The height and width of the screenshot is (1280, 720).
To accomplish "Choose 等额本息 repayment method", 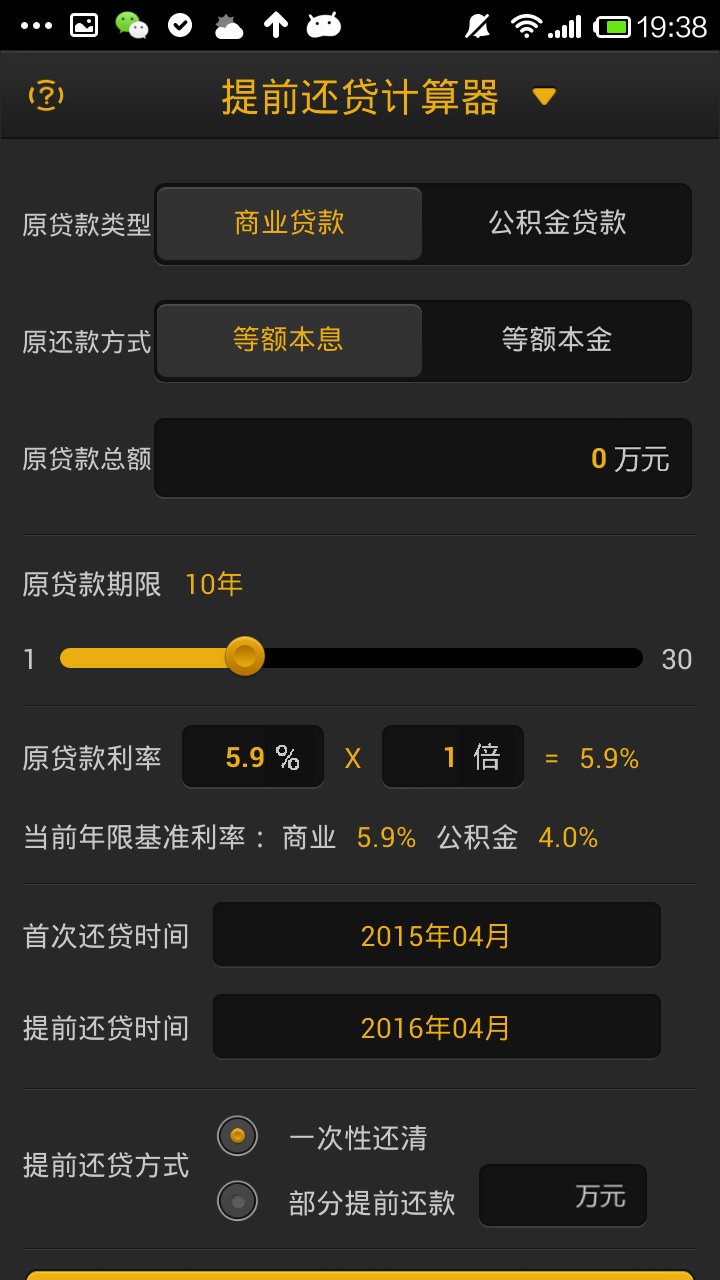I will [x=290, y=340].
